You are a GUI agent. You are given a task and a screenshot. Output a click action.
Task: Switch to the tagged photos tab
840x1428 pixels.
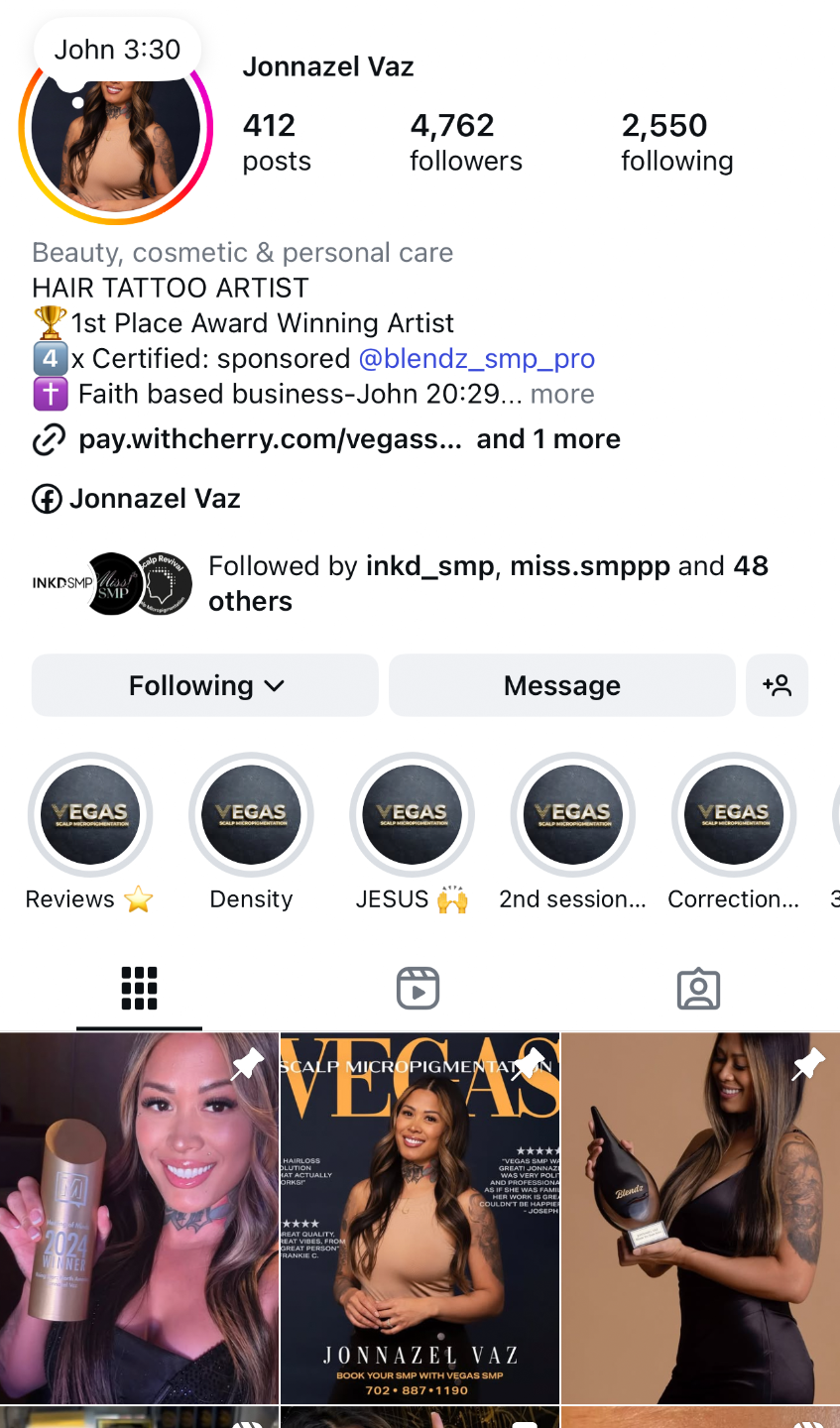pyautogui.click(x=698, y=989)
